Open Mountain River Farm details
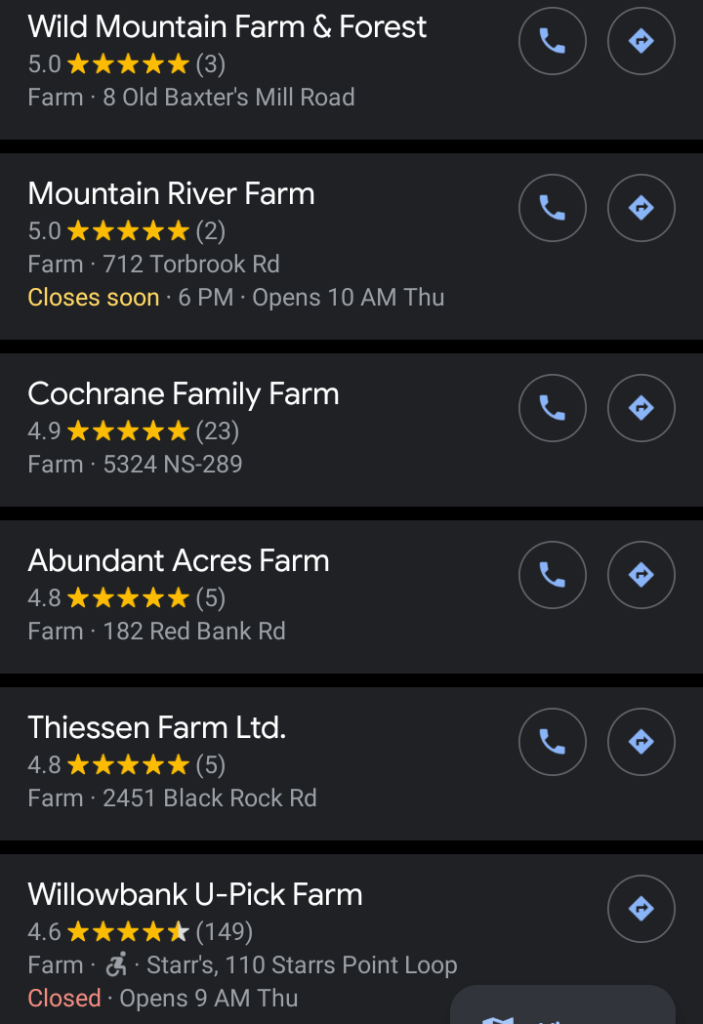703x1024 pixels. (171, 194)
